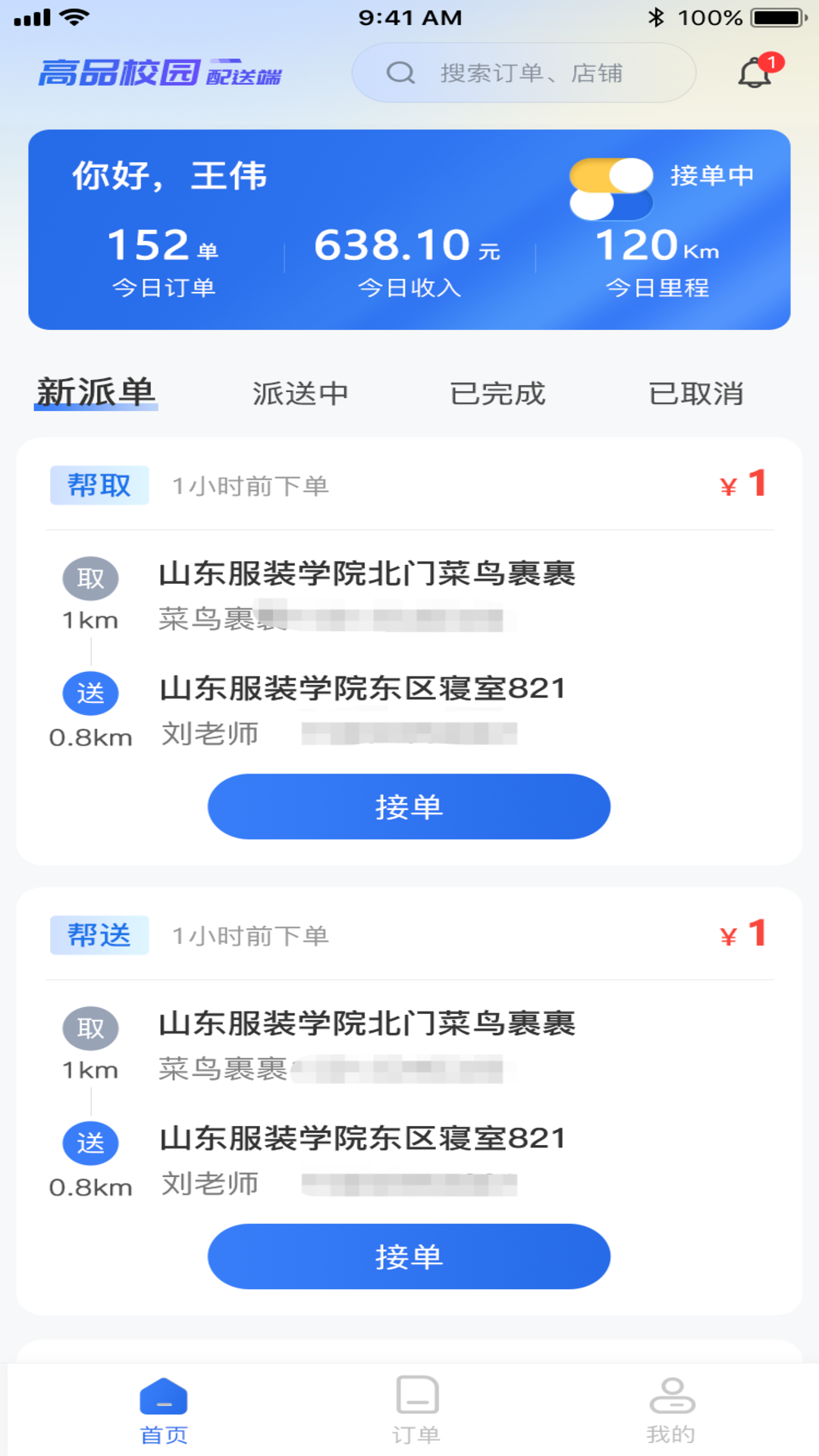Tap 接单 on the 帮送 order
Image resolution: width=819 pixels, height=1456 pixels.
(x=409, y=1256)
